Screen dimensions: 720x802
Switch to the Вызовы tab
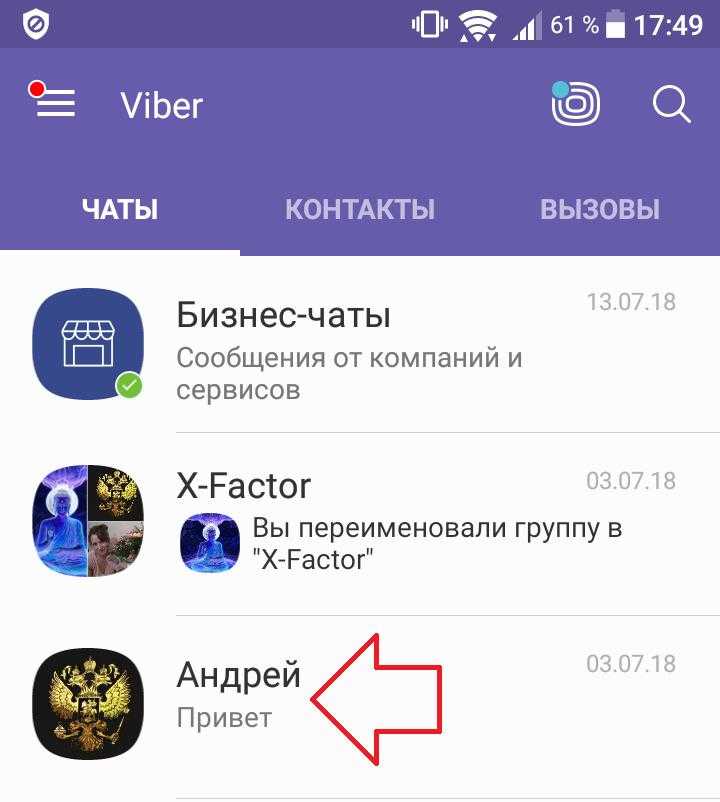click(600, 210)
